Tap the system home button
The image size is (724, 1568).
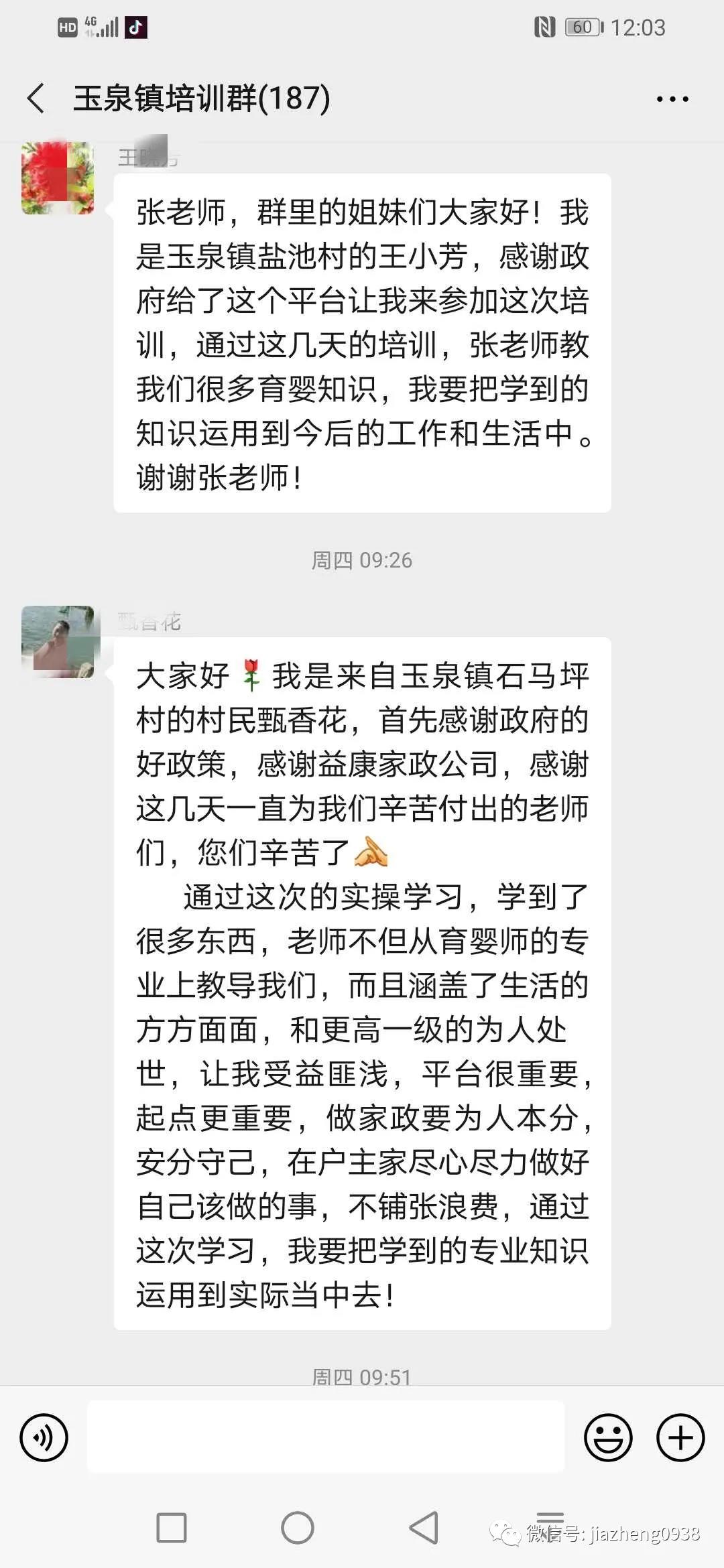click(298, 1528)
